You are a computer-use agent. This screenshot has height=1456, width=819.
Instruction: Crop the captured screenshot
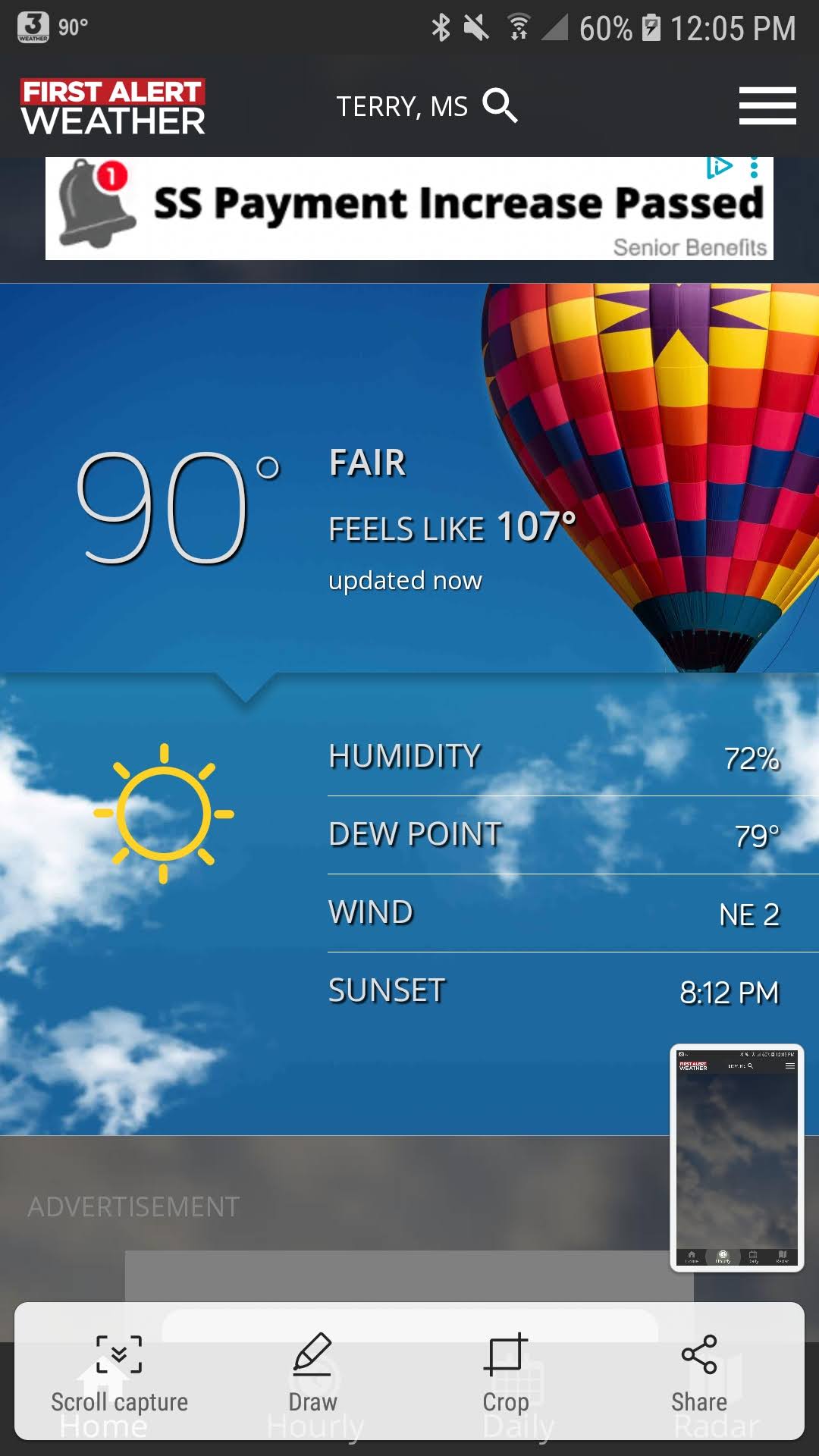coord(505,1373)
